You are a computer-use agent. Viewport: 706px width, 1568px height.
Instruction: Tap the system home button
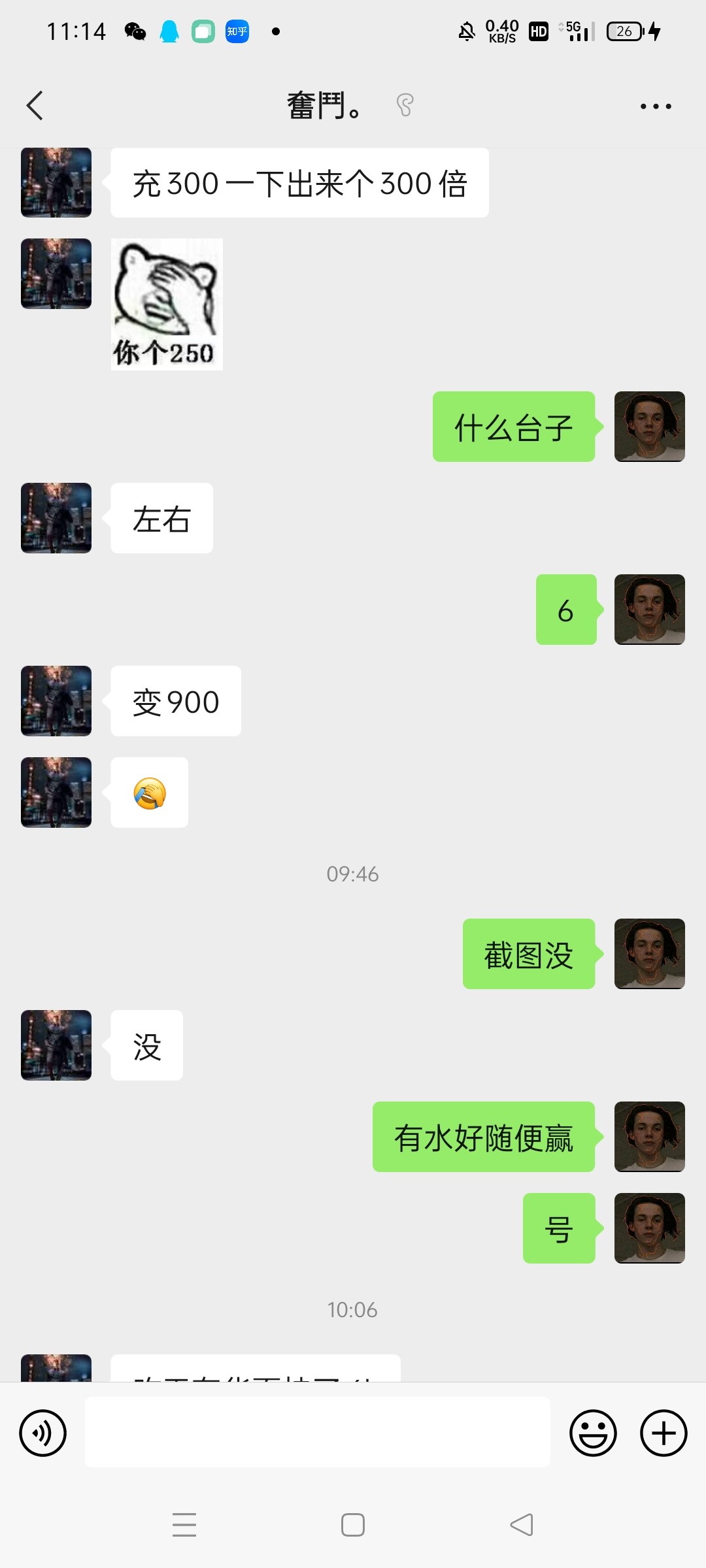353,1525
